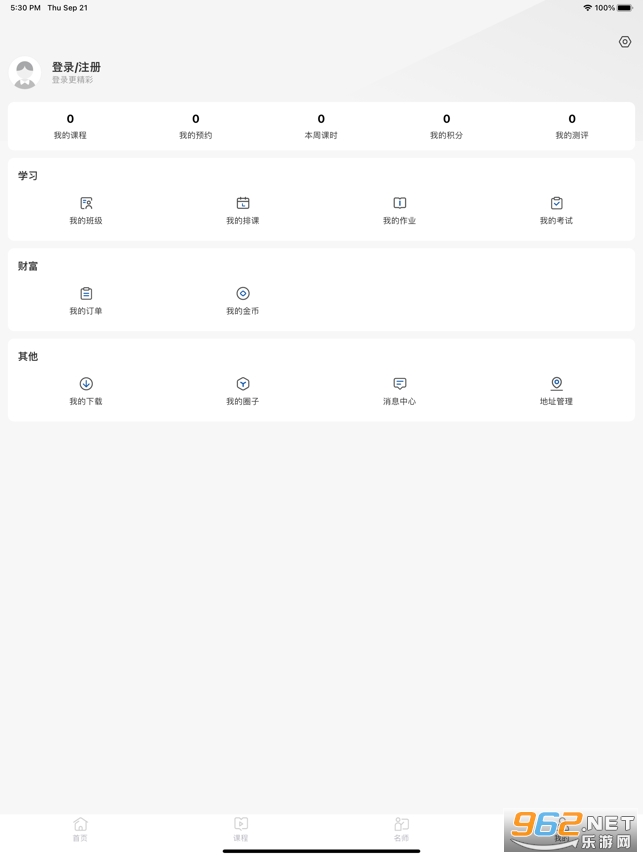Check 我的积分 points

coord(447,126)
